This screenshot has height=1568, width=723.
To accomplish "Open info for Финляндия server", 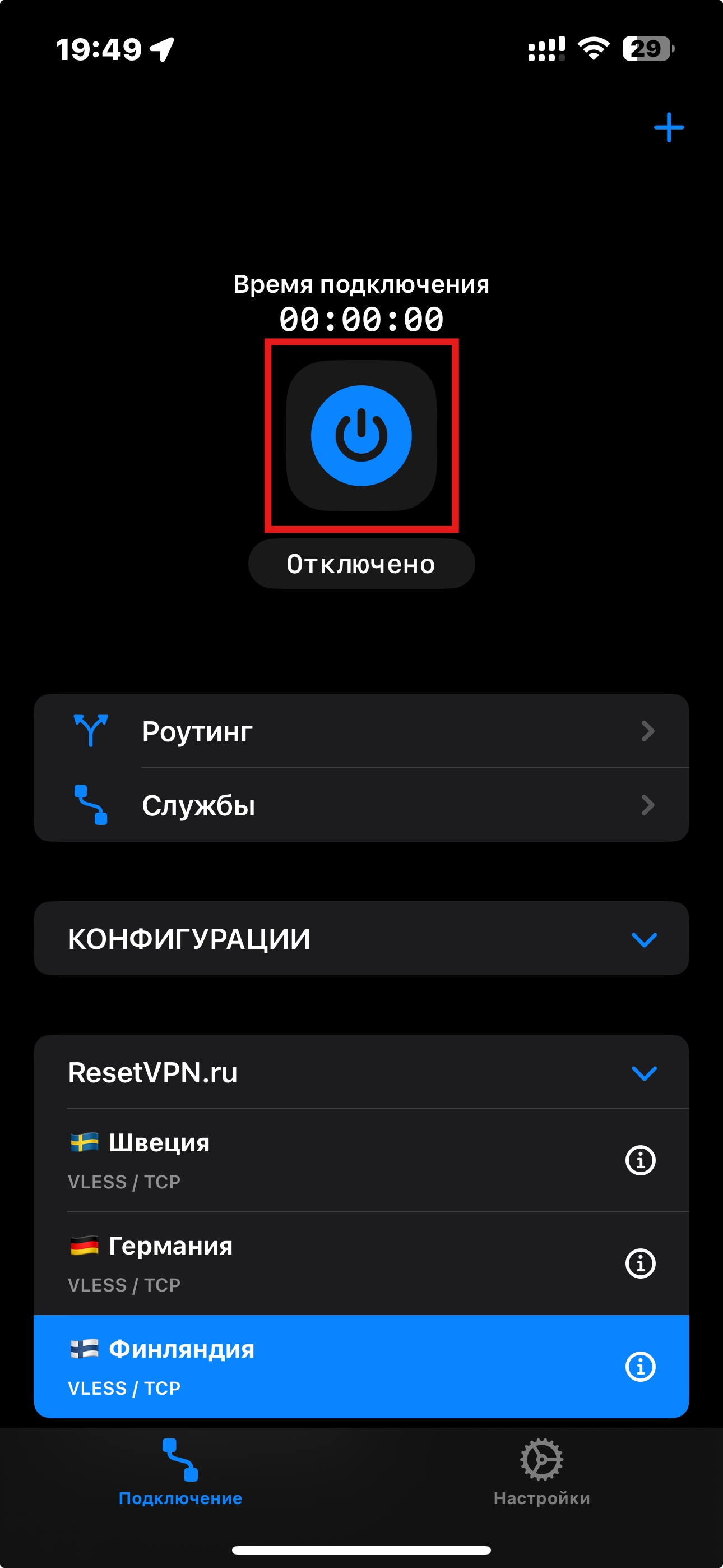I will coord(640,1367).
